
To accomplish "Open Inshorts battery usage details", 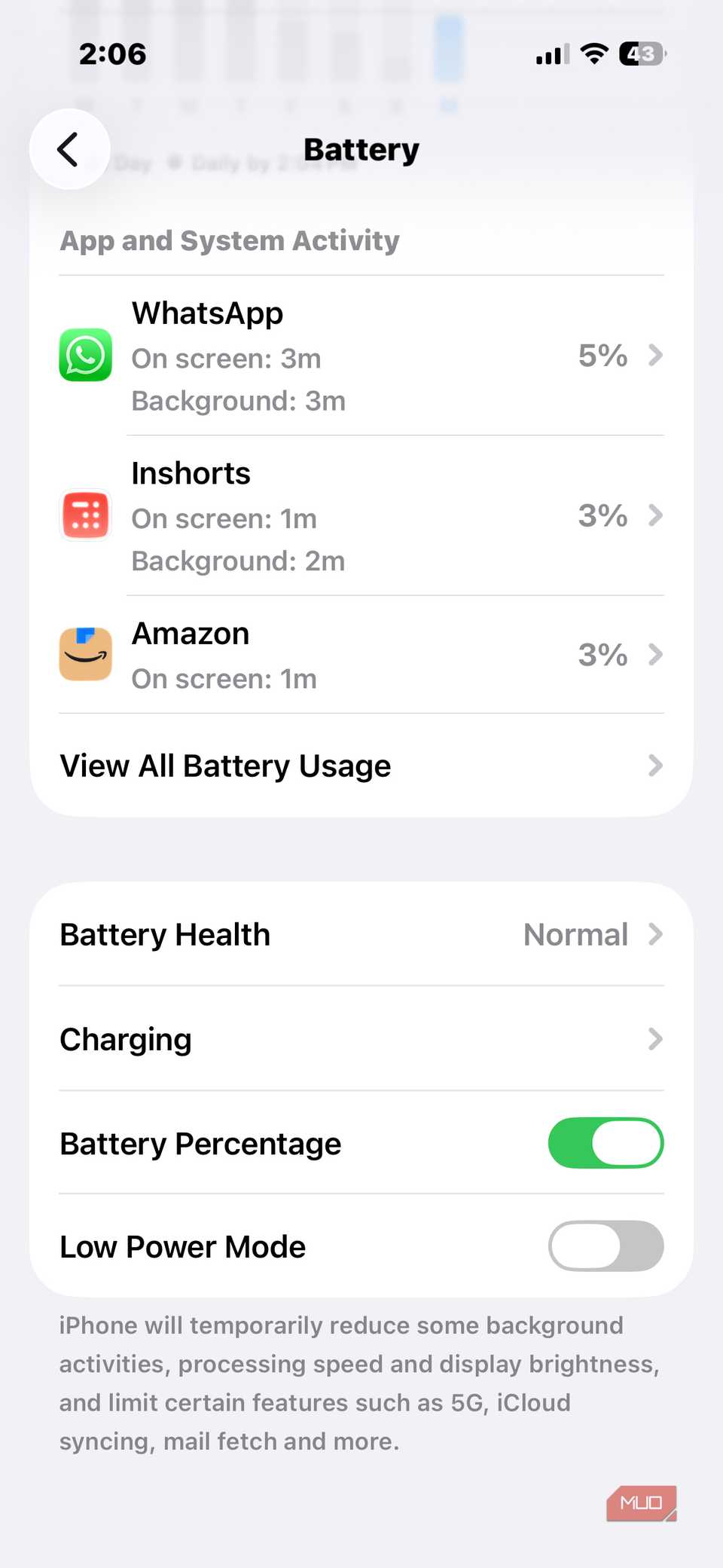I will (361, 516).
